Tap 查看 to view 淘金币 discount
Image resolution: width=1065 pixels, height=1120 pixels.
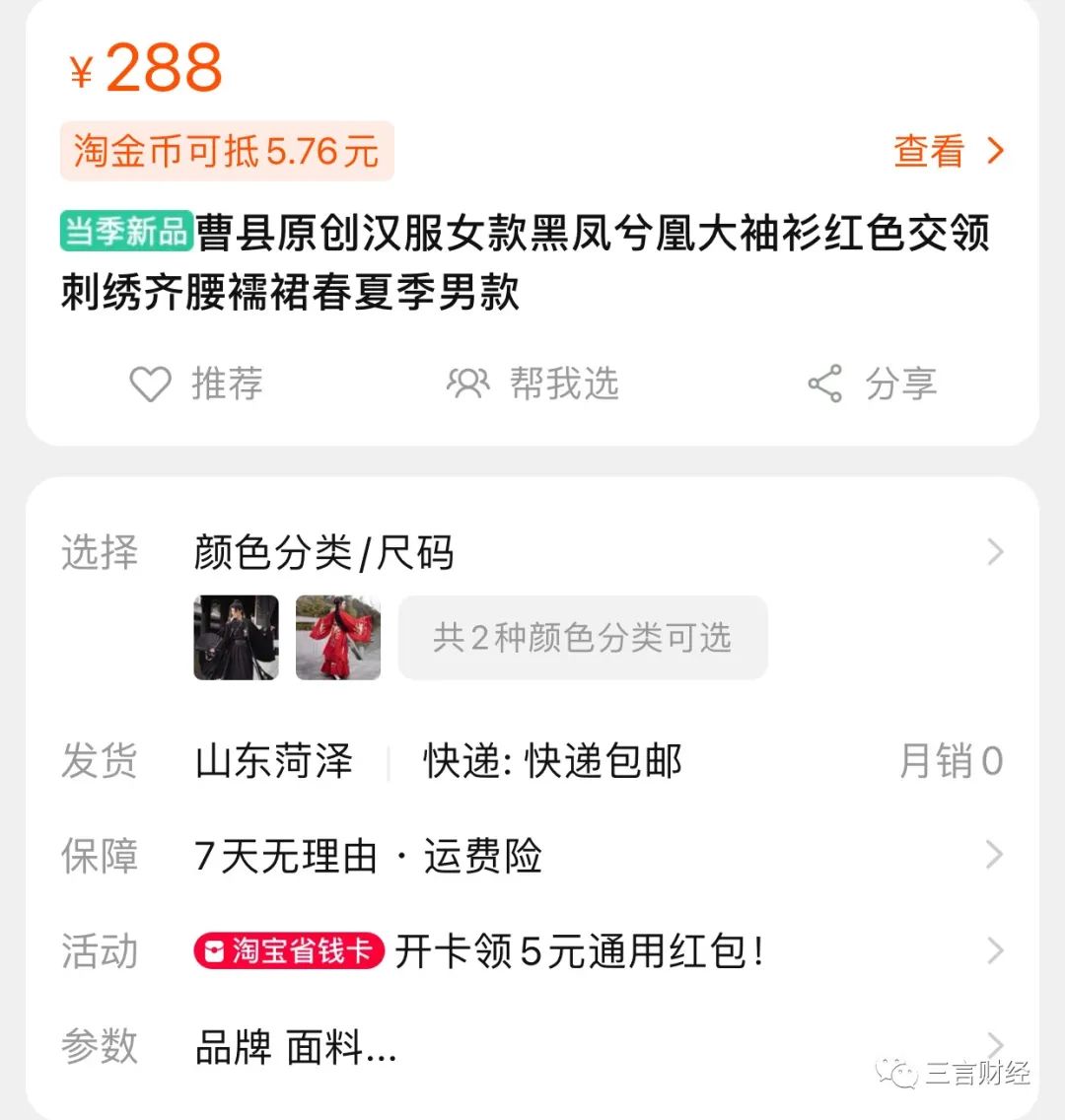click(x=947, y=151)
